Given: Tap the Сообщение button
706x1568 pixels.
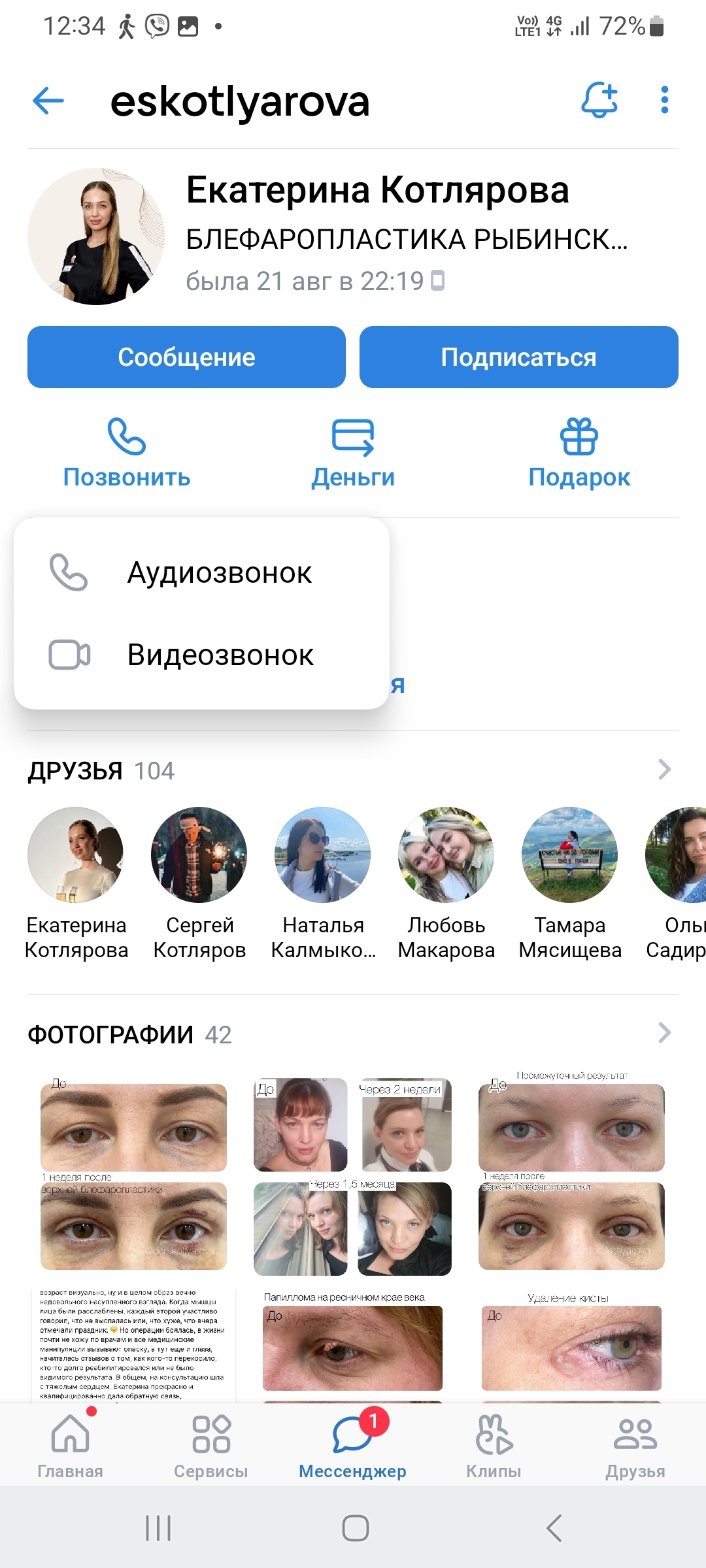Looking at the screenshot, I should (x=186, y=357).
